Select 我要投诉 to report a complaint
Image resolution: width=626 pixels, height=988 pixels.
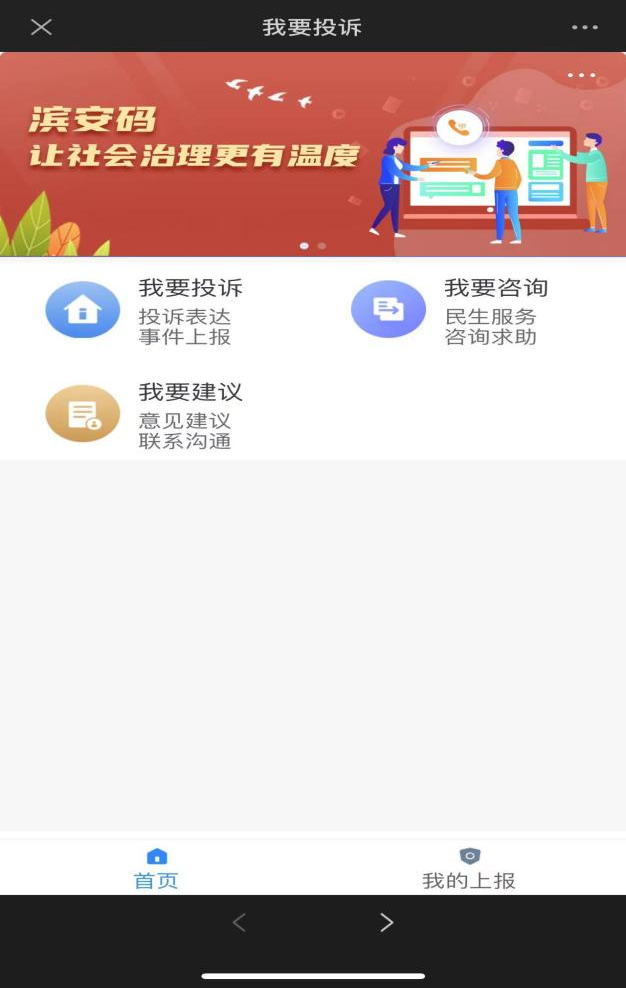tap(145, 311)
